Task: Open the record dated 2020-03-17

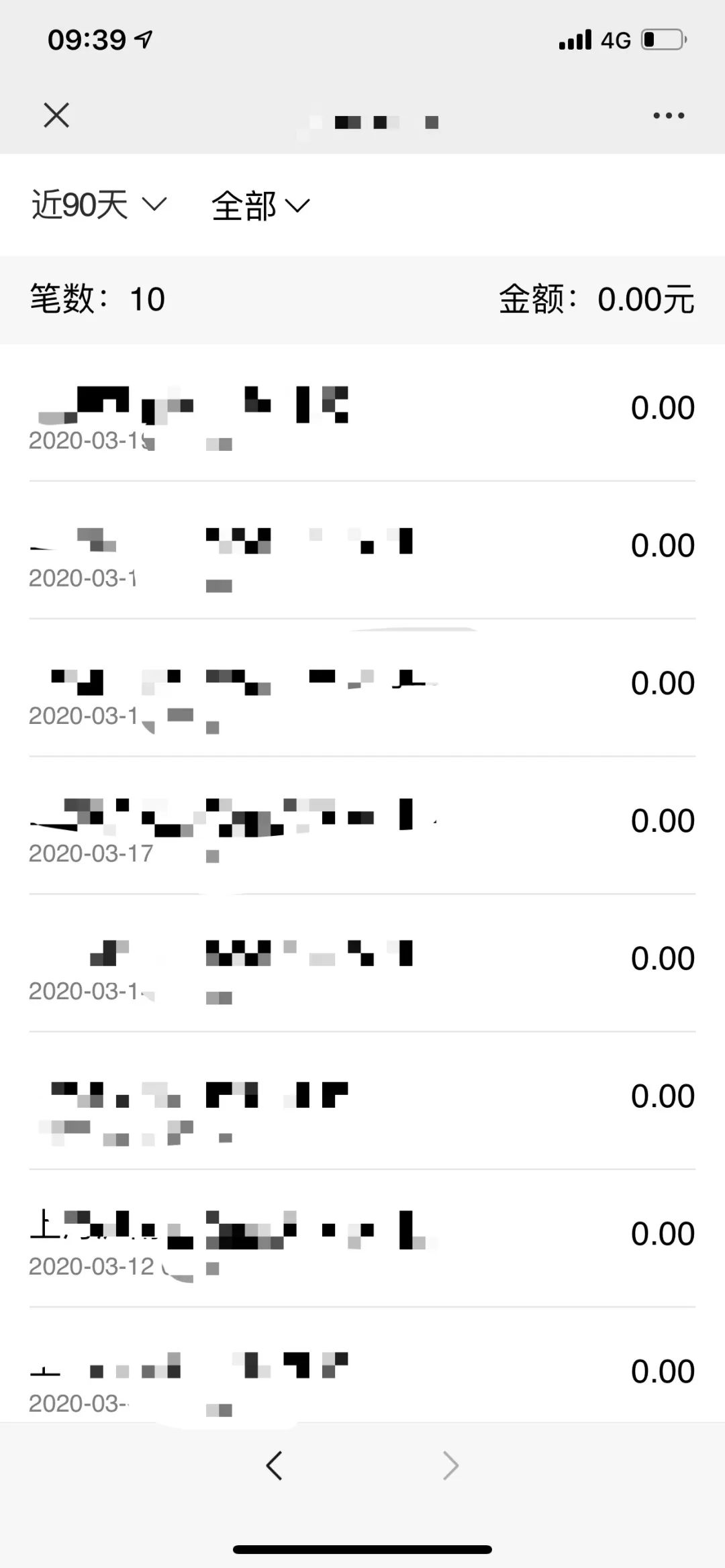Action: [362, 827]
